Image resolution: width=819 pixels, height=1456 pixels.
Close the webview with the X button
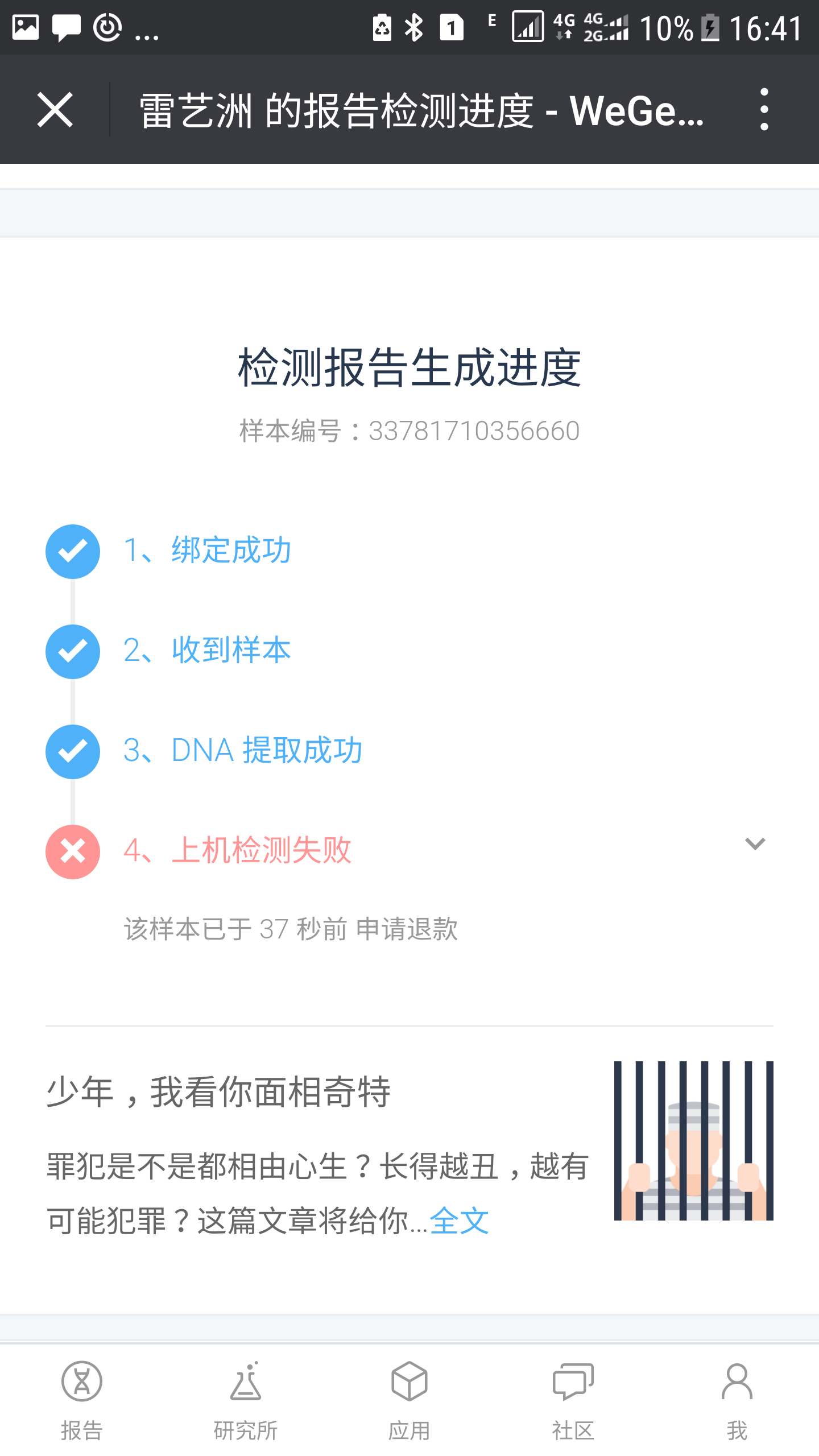click(55, 110)
